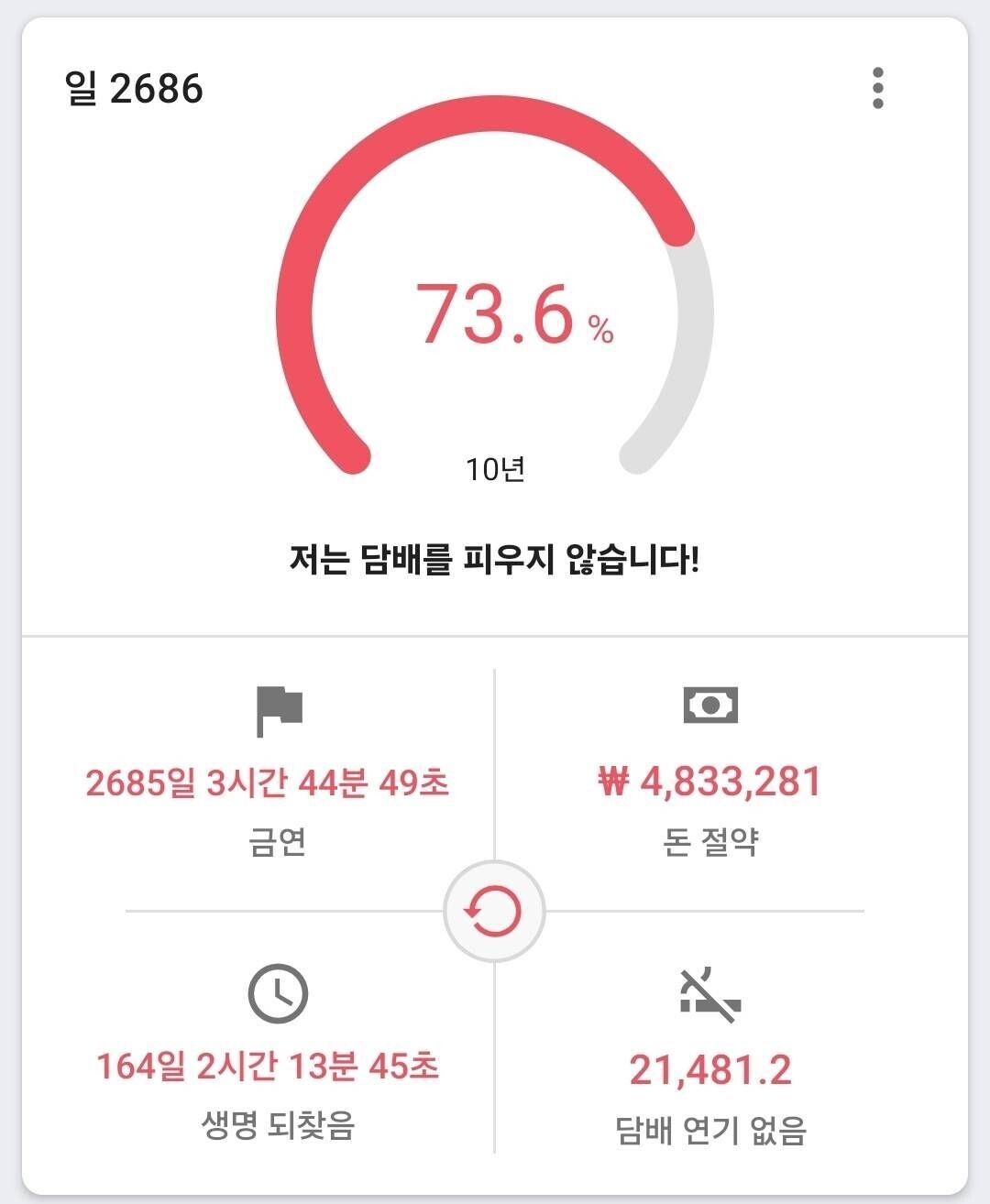Click the money saved amount ₩4,833,281

710,782
